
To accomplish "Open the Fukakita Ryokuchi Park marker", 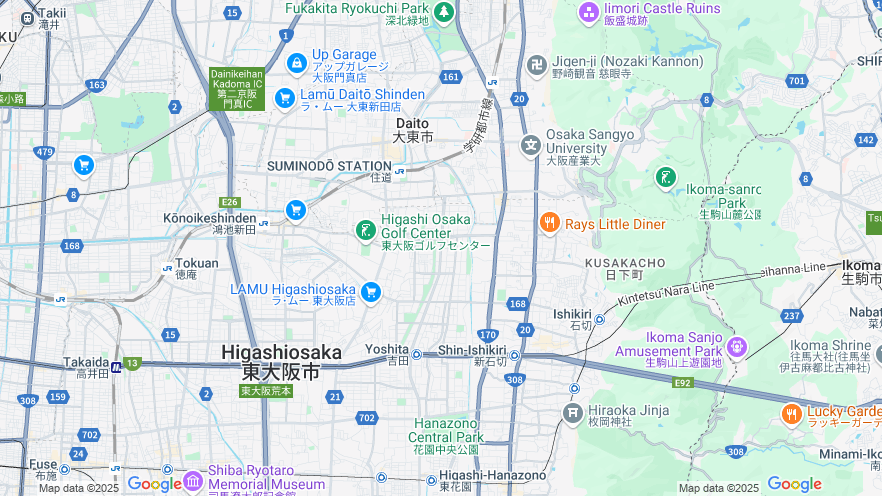I will coord(443,12).
